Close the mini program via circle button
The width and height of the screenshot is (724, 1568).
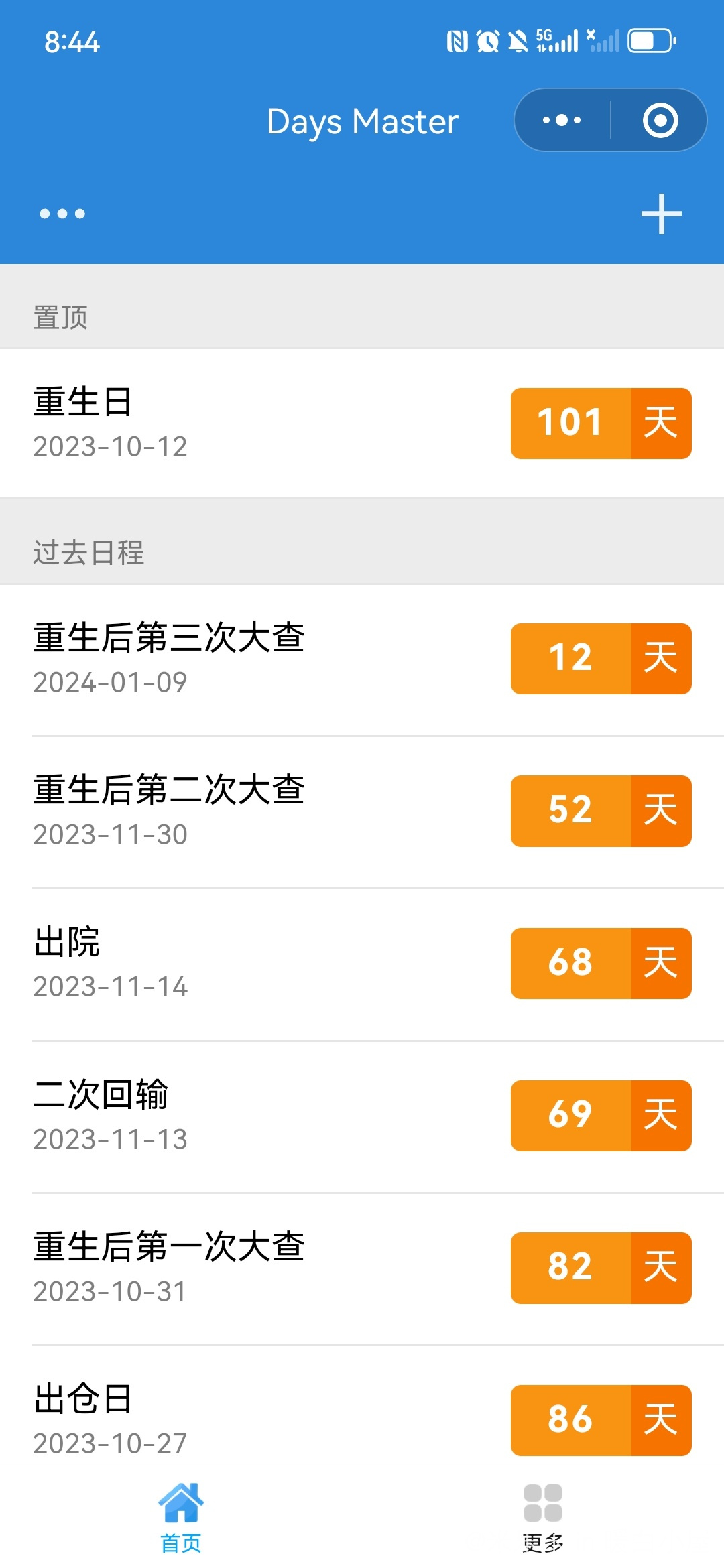[x=660, y=121]
